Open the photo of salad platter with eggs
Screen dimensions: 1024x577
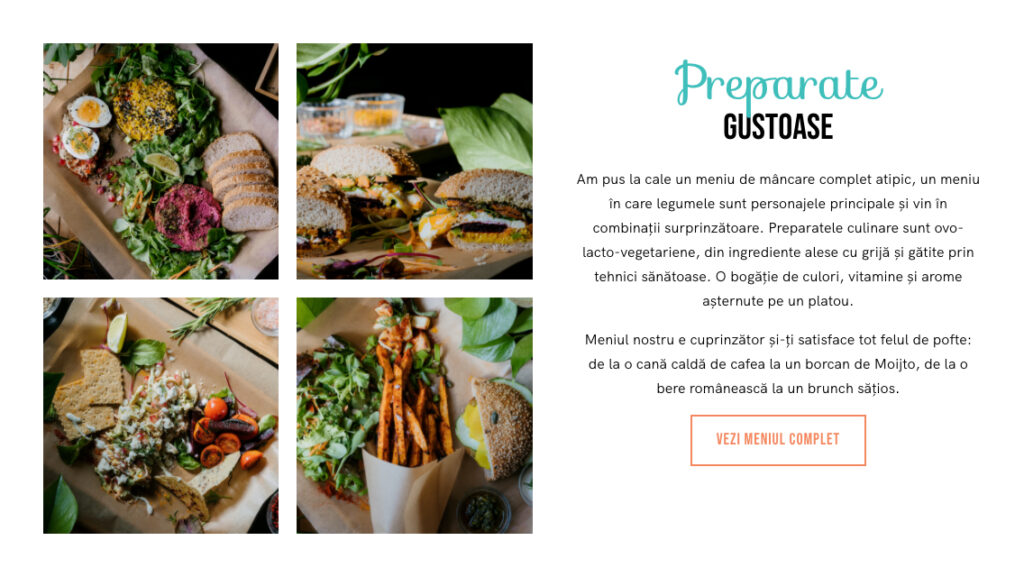click(161, 161)
